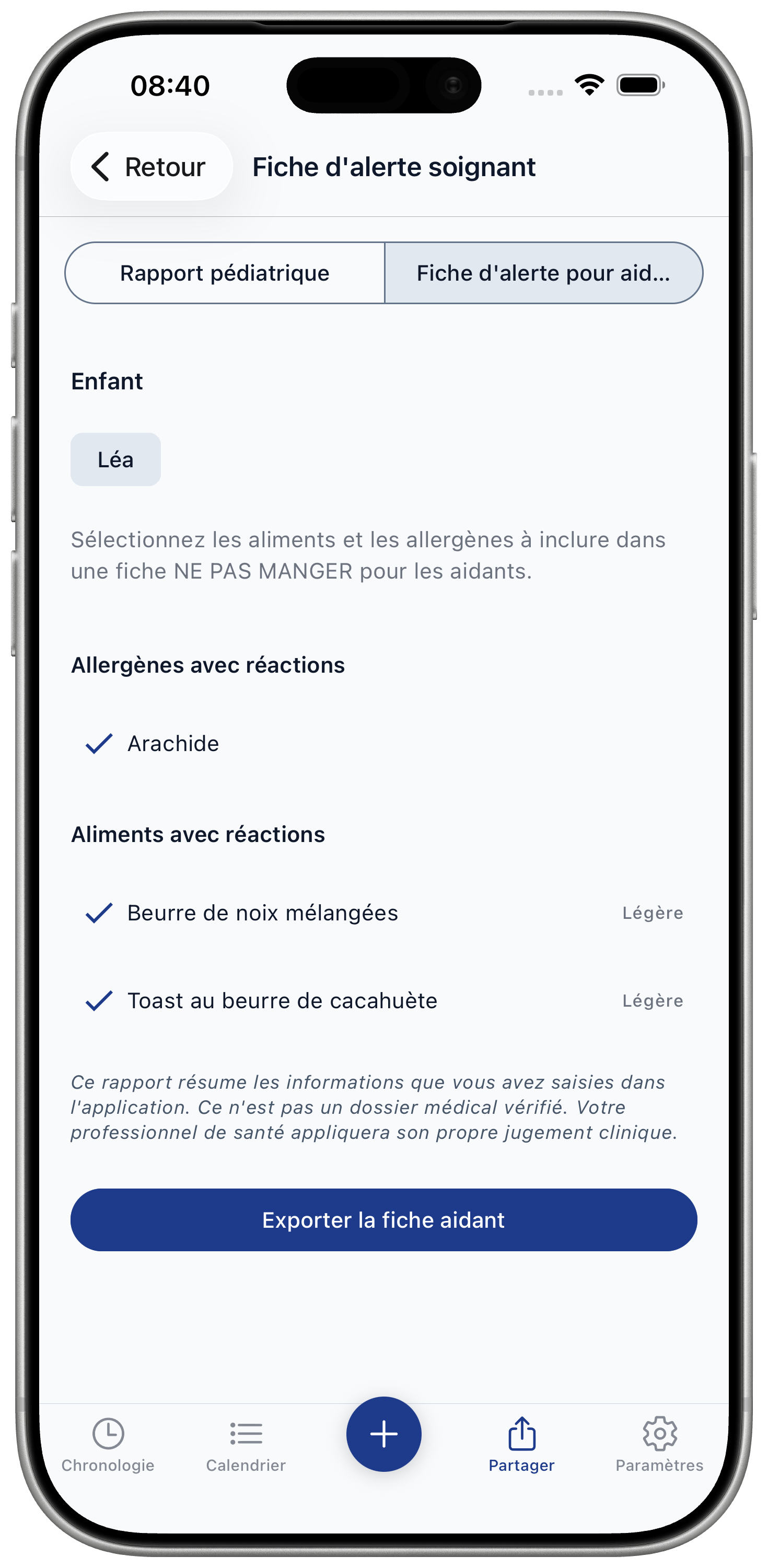Tap the plus button to add an entry

click(383, 1434)
